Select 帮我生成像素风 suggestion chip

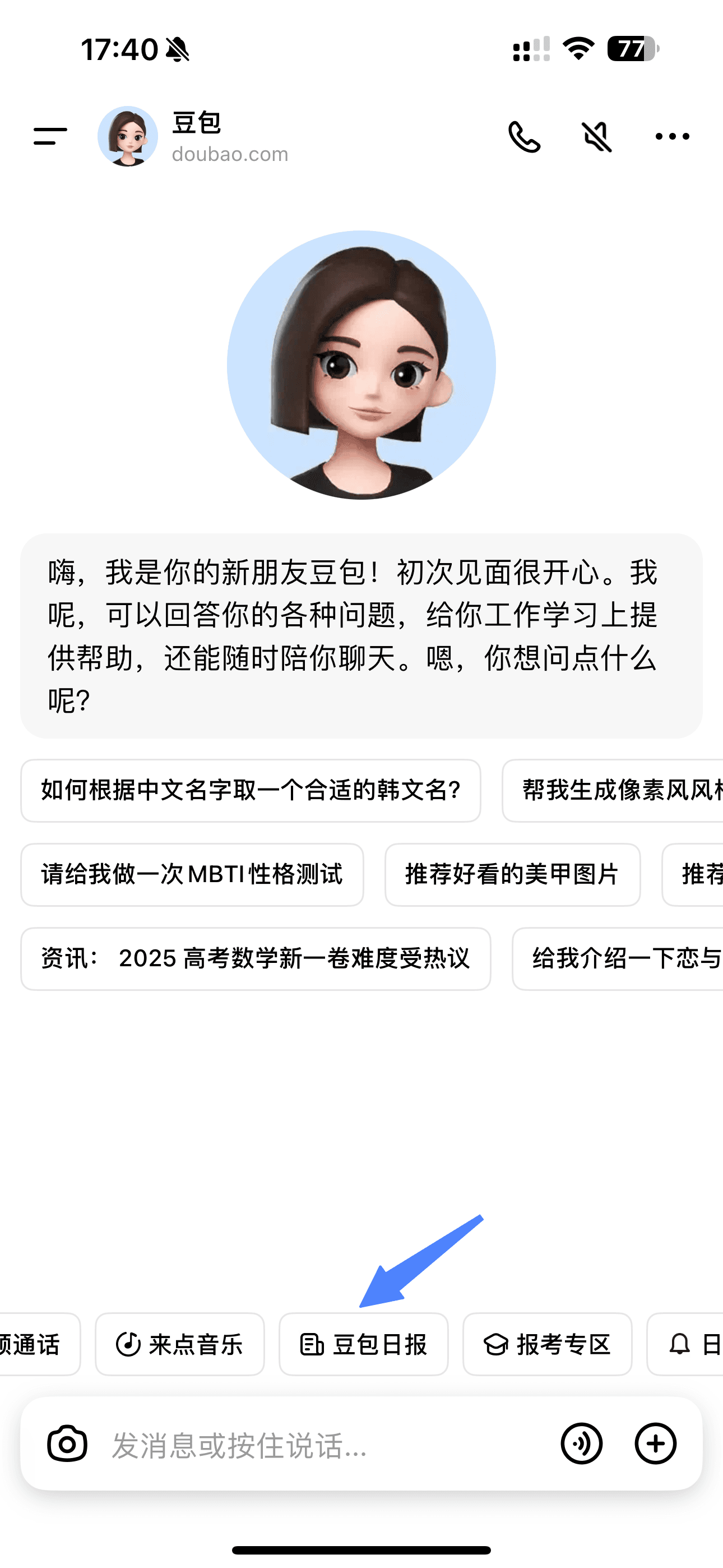point(615,790)
